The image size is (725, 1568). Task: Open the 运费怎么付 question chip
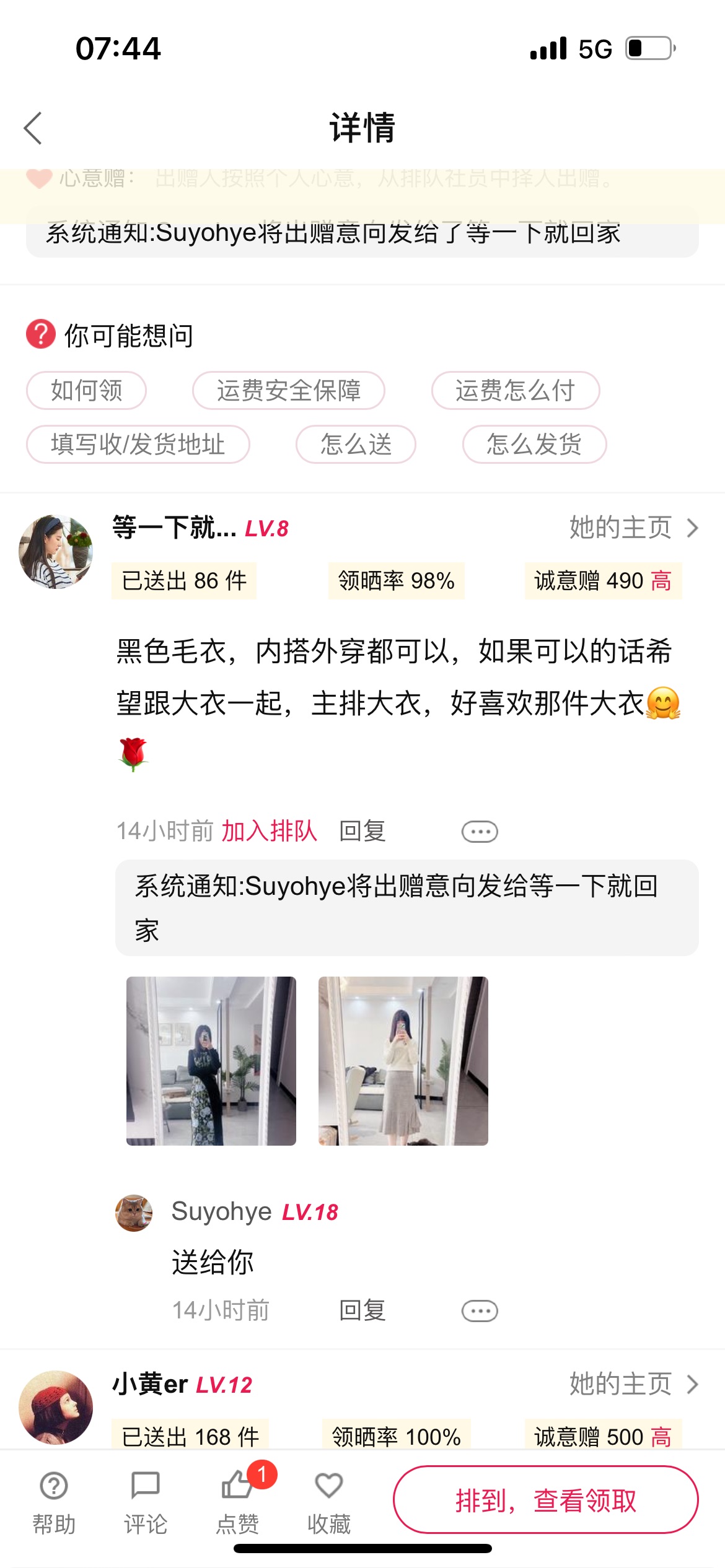coord(516,391)
